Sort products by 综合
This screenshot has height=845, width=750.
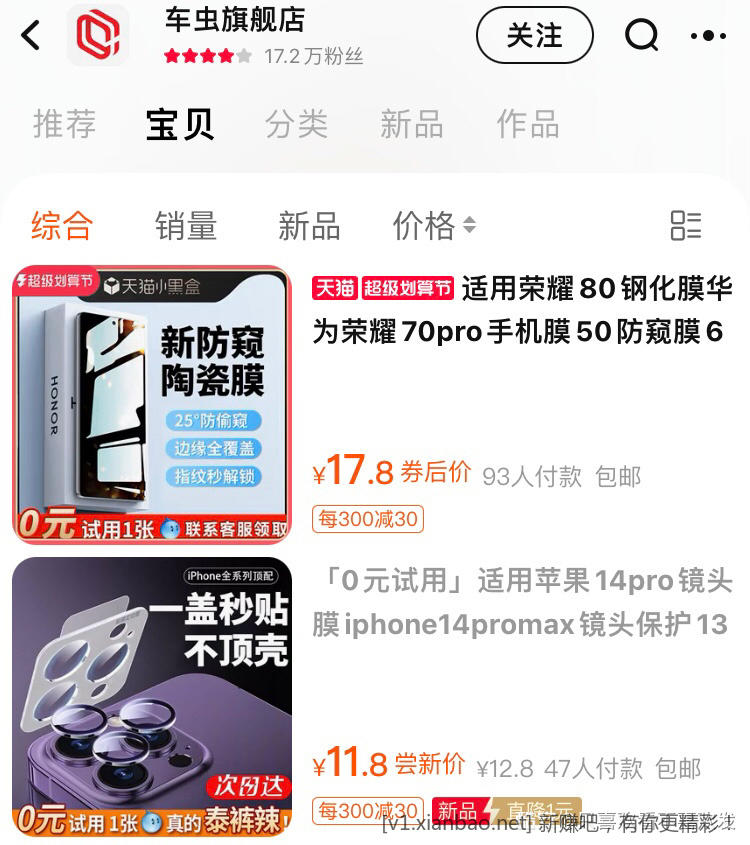[x=62, y=226]
